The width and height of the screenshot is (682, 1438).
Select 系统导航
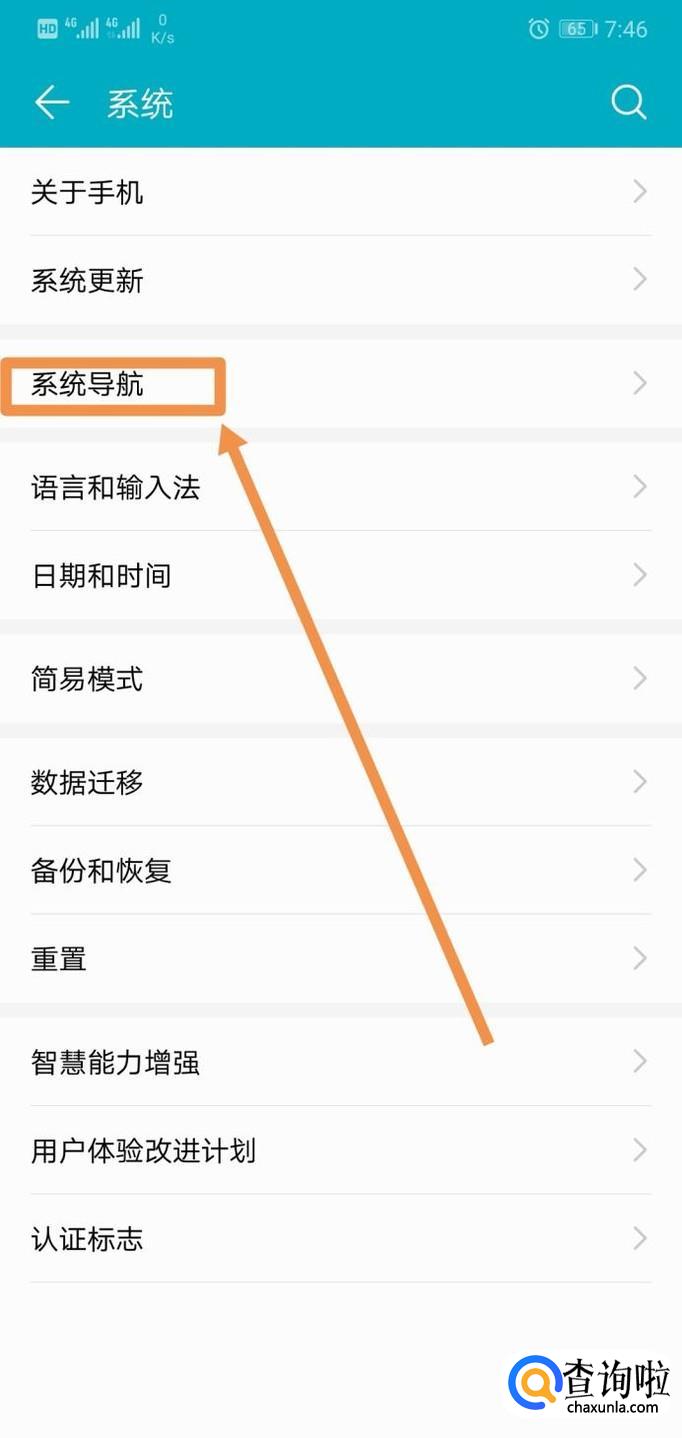[341, 384]
